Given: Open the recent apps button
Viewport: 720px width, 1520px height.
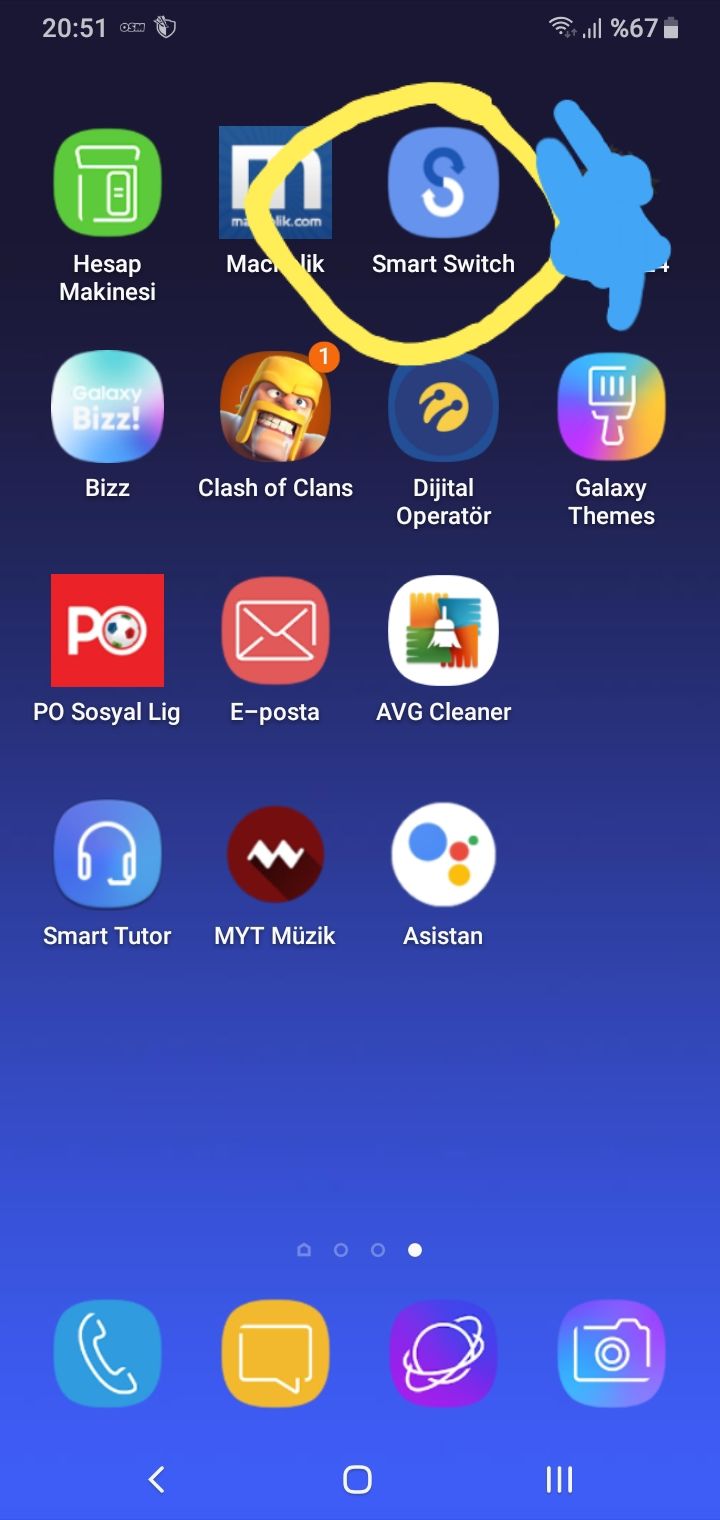Looking at the screenshot, I should 559,1480.
